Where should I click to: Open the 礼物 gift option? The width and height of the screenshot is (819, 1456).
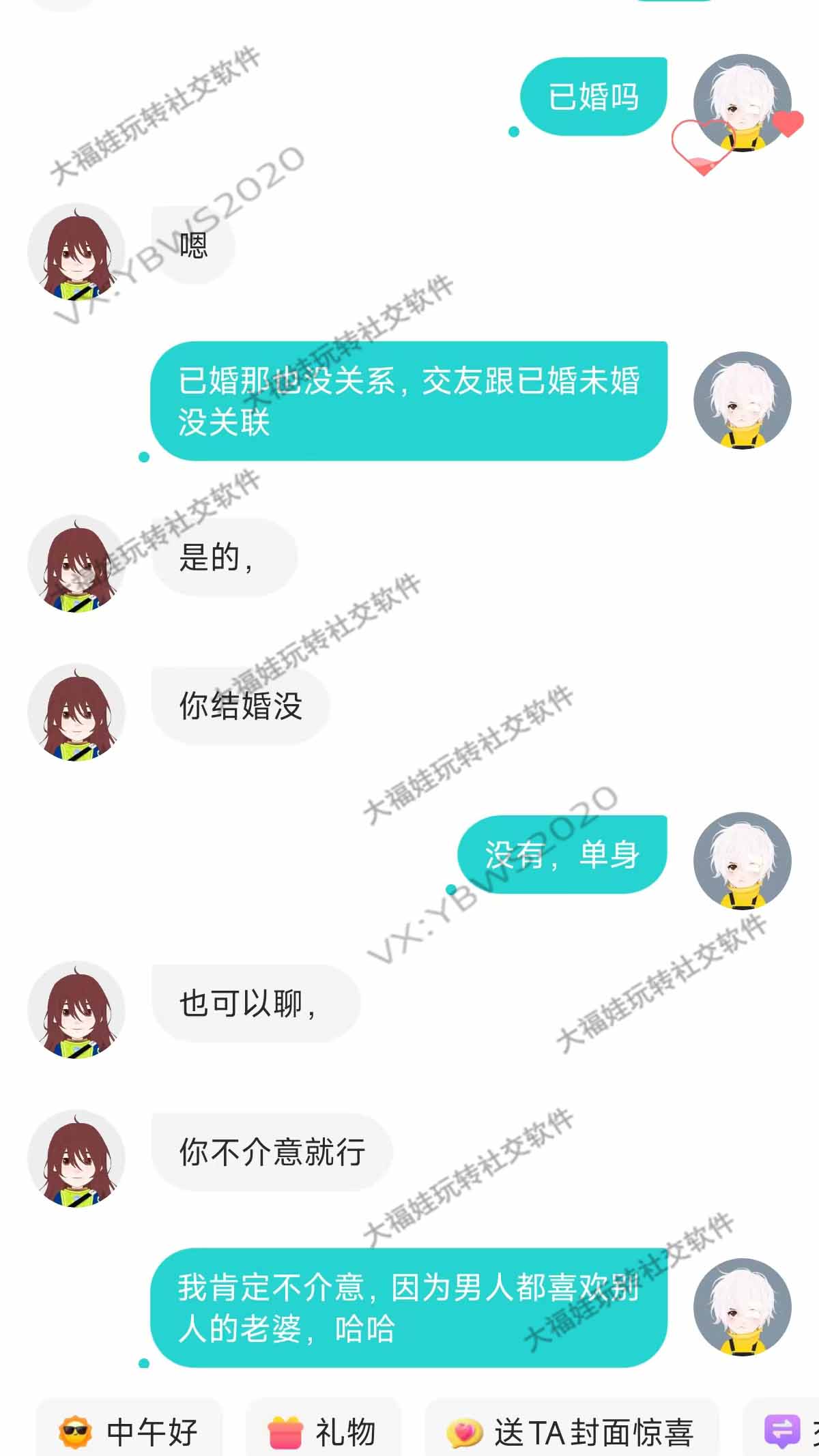323,1431
